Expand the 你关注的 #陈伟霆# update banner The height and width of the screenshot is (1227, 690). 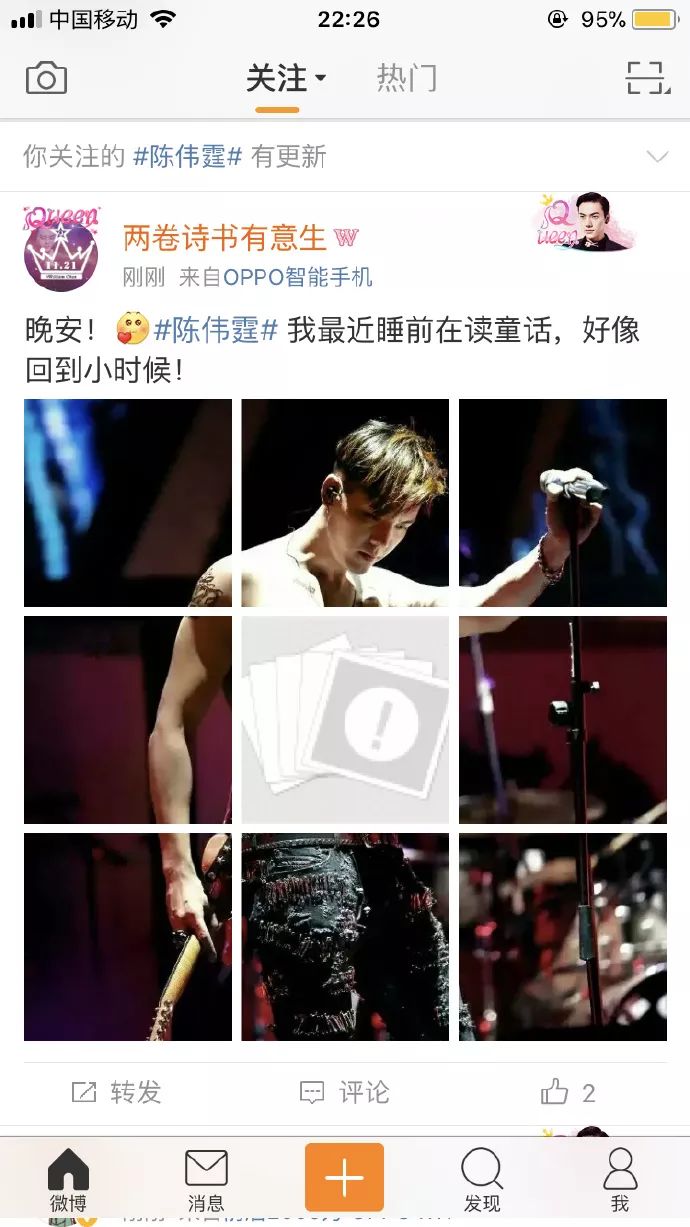pos(345,156)
